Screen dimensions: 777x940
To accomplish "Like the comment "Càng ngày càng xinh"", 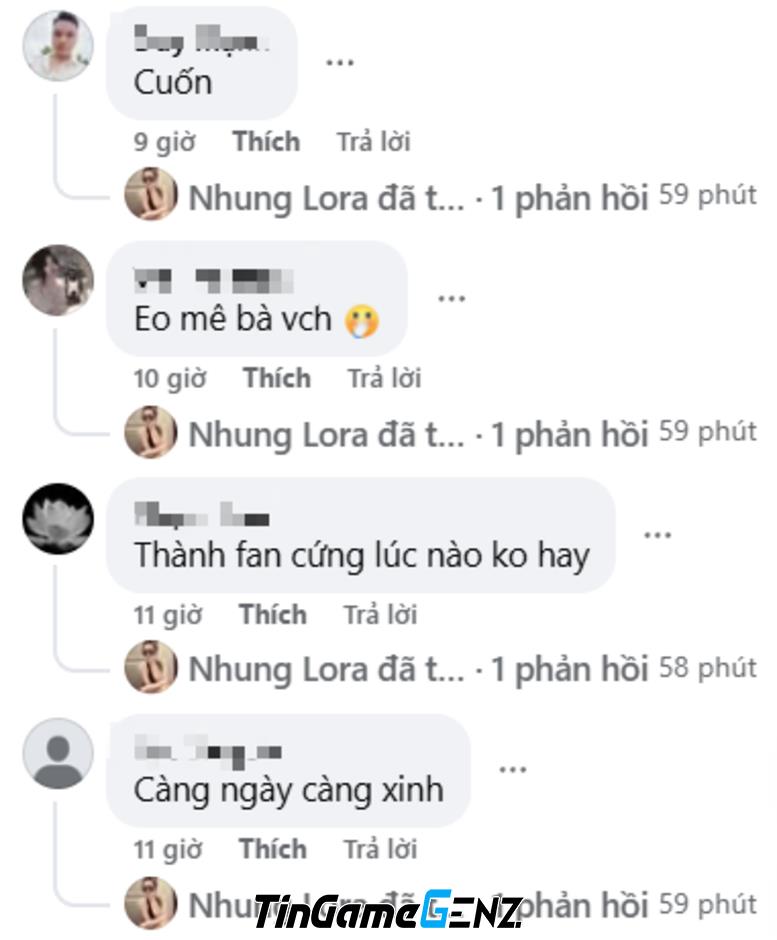I will tap(272, 850).
